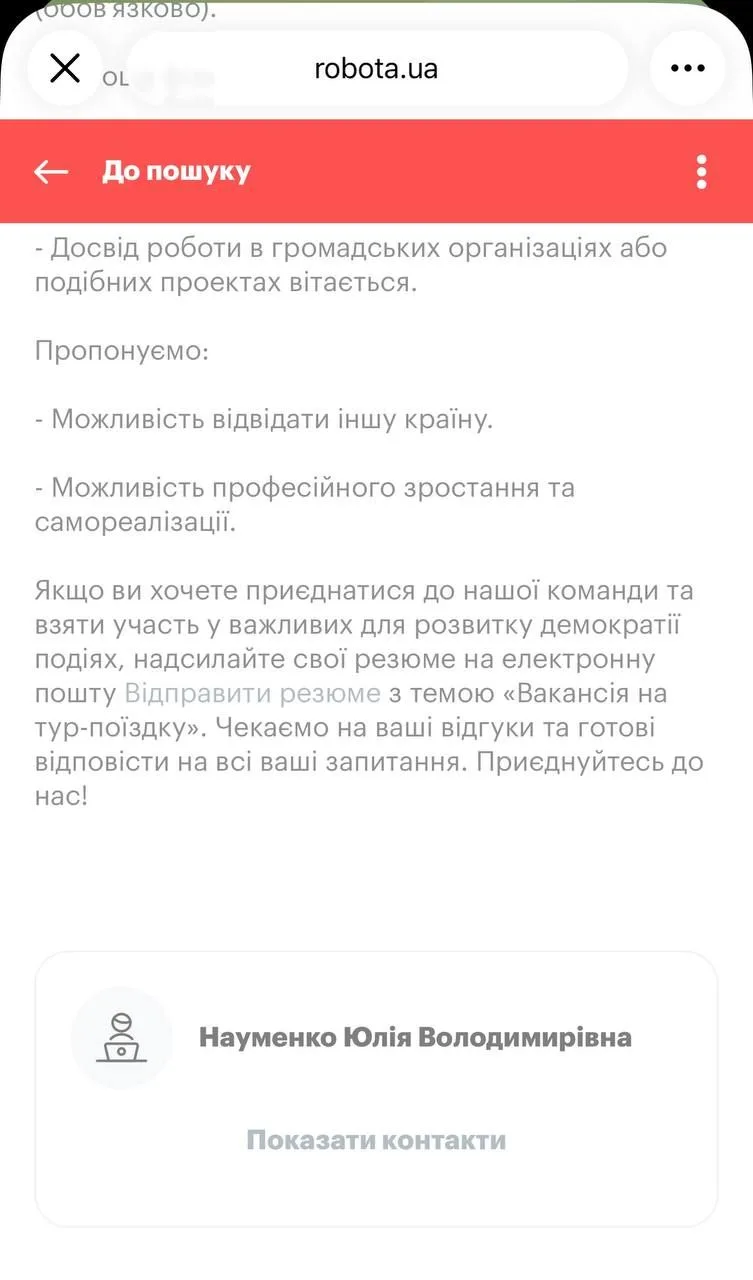Tap the Відправити резюме link
The image size is (753, 1280).
[252, 694]
